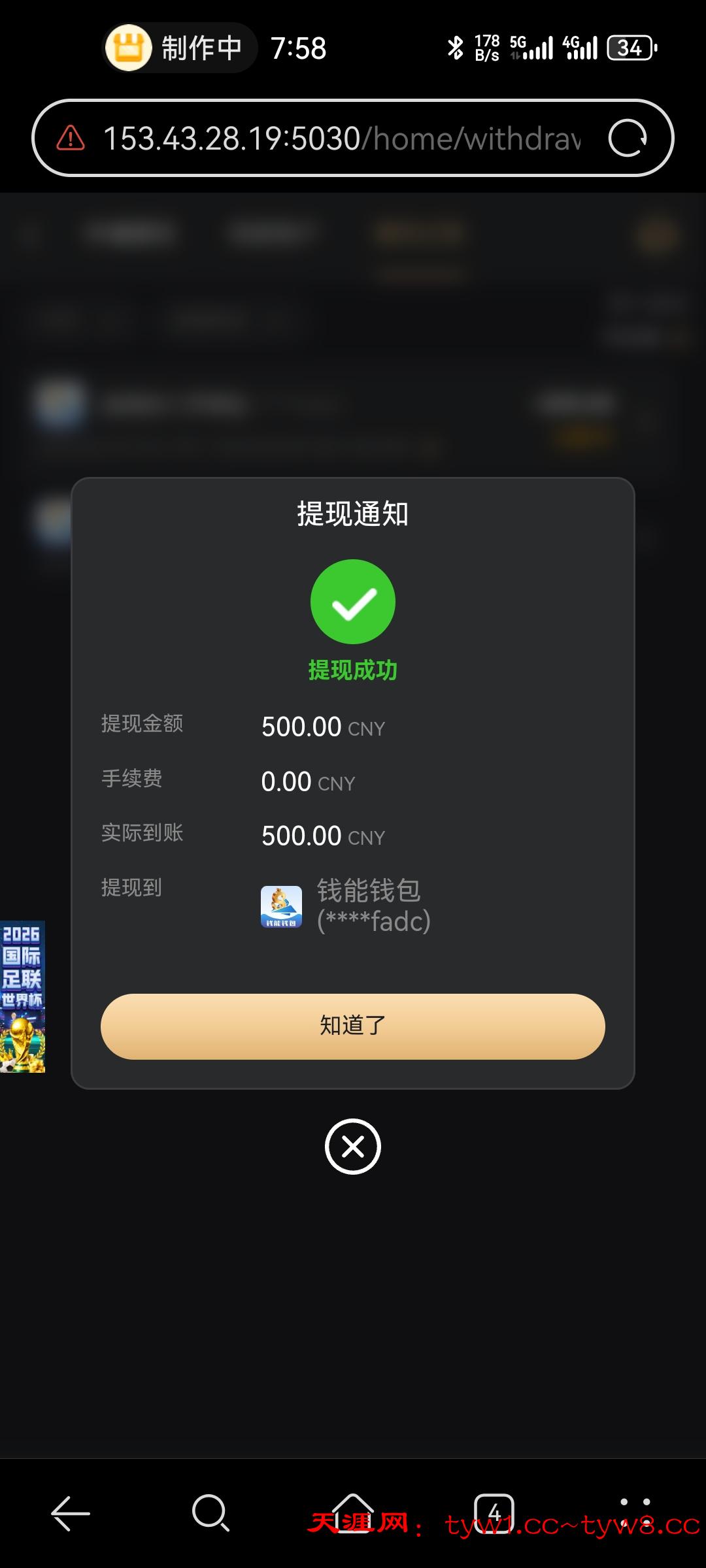706x1568 pixels.
Task: Open the browser search
Action: (210, 1512)
